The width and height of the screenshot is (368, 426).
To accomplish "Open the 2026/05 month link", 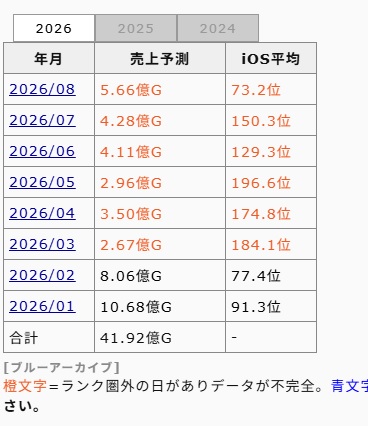I will click(42, 182).
